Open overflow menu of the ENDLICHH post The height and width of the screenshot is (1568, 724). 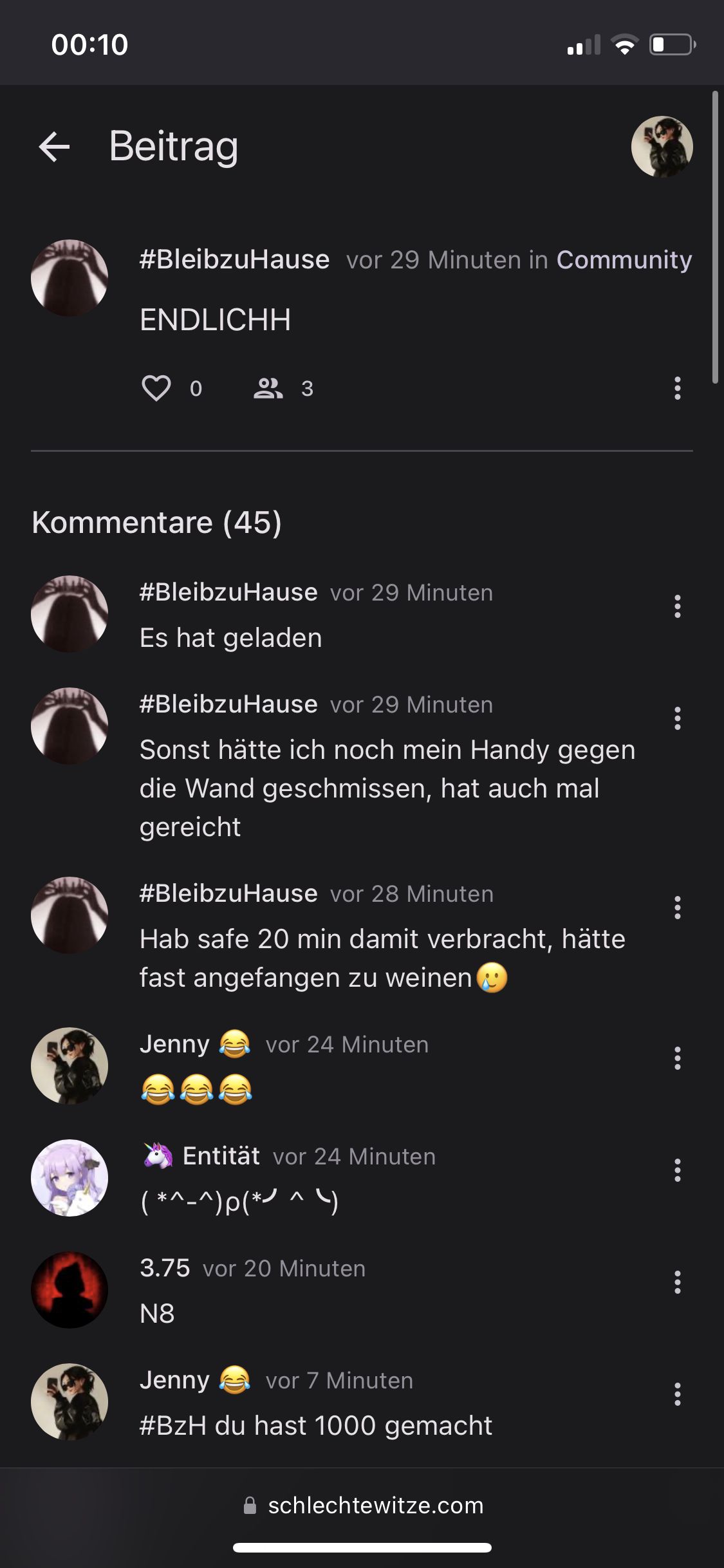click(677, 388)
